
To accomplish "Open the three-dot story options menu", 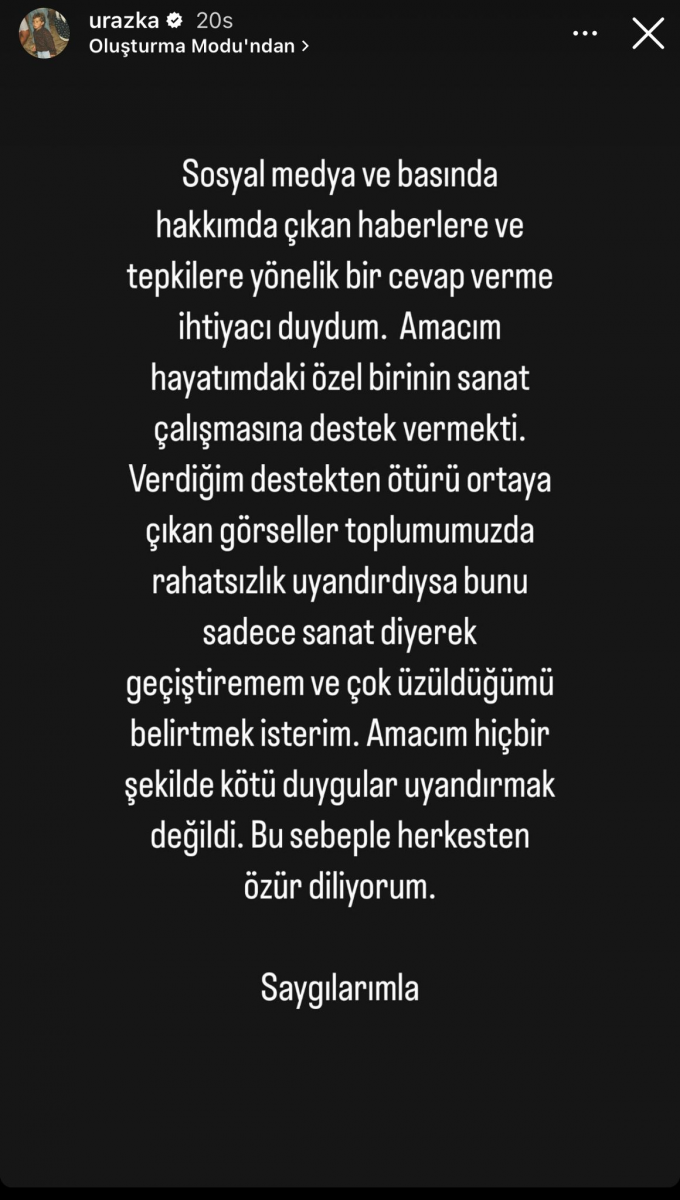I will click(584, 34).
